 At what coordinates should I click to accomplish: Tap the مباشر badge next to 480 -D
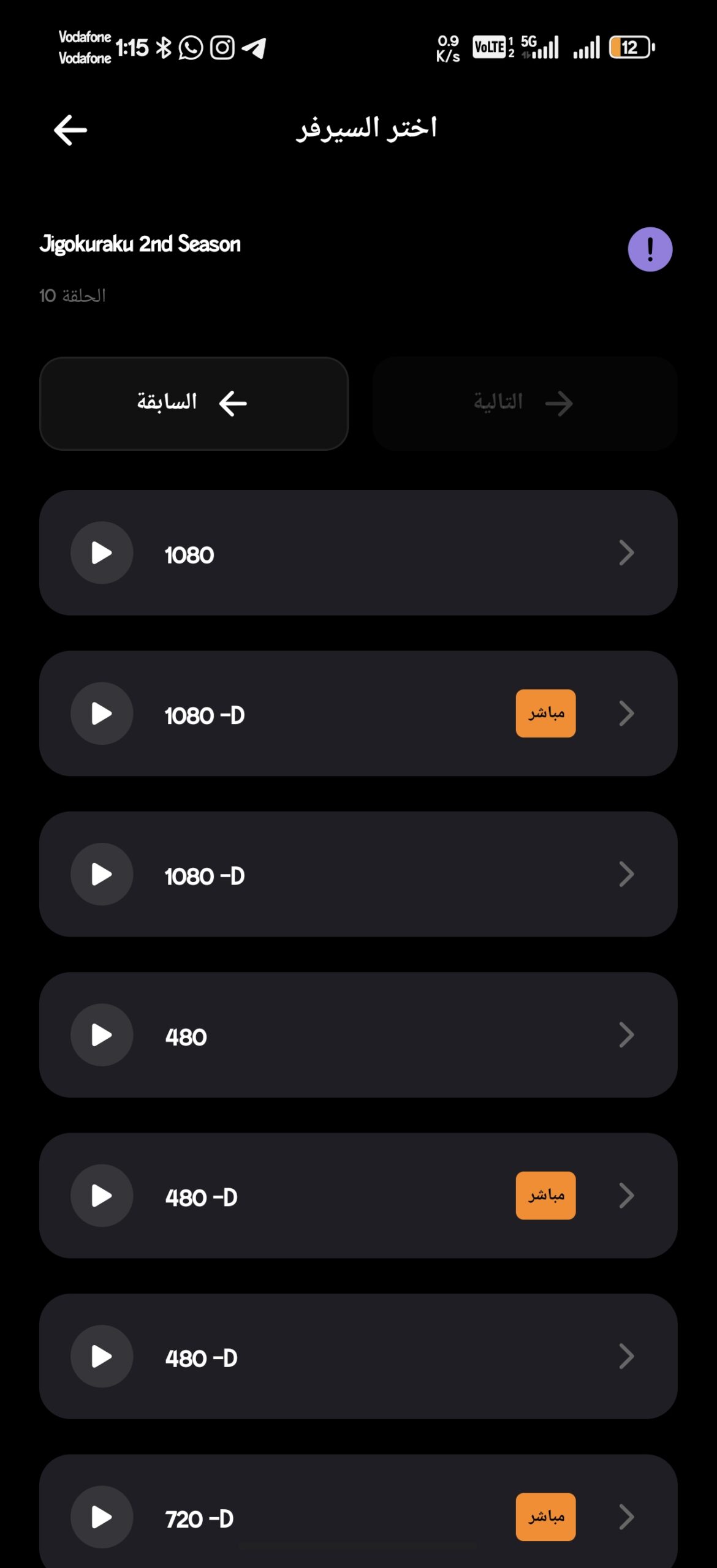pyautogui.click(x=545, y=1194)
